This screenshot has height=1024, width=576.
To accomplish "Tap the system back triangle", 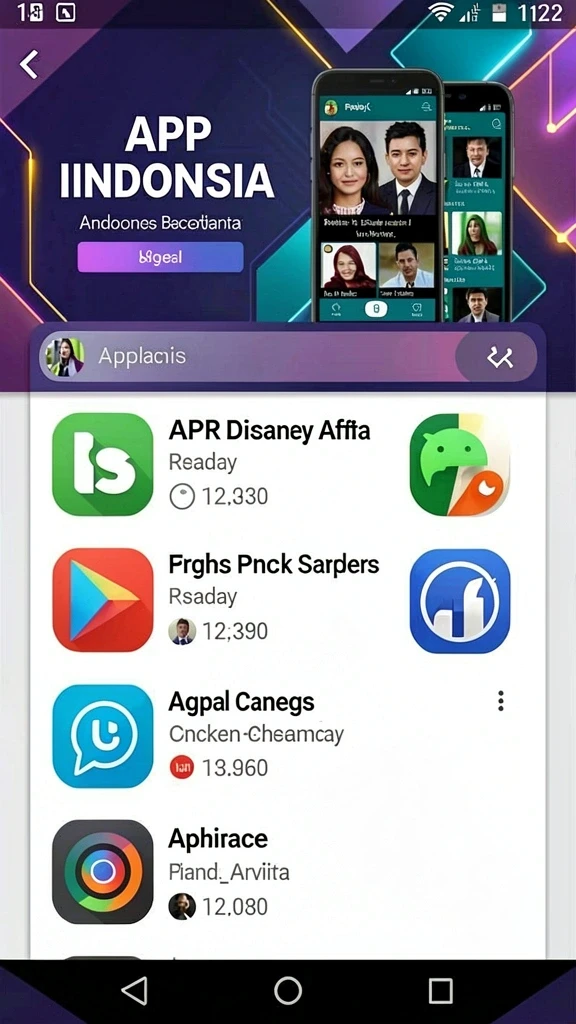I will tap(135, 991).
